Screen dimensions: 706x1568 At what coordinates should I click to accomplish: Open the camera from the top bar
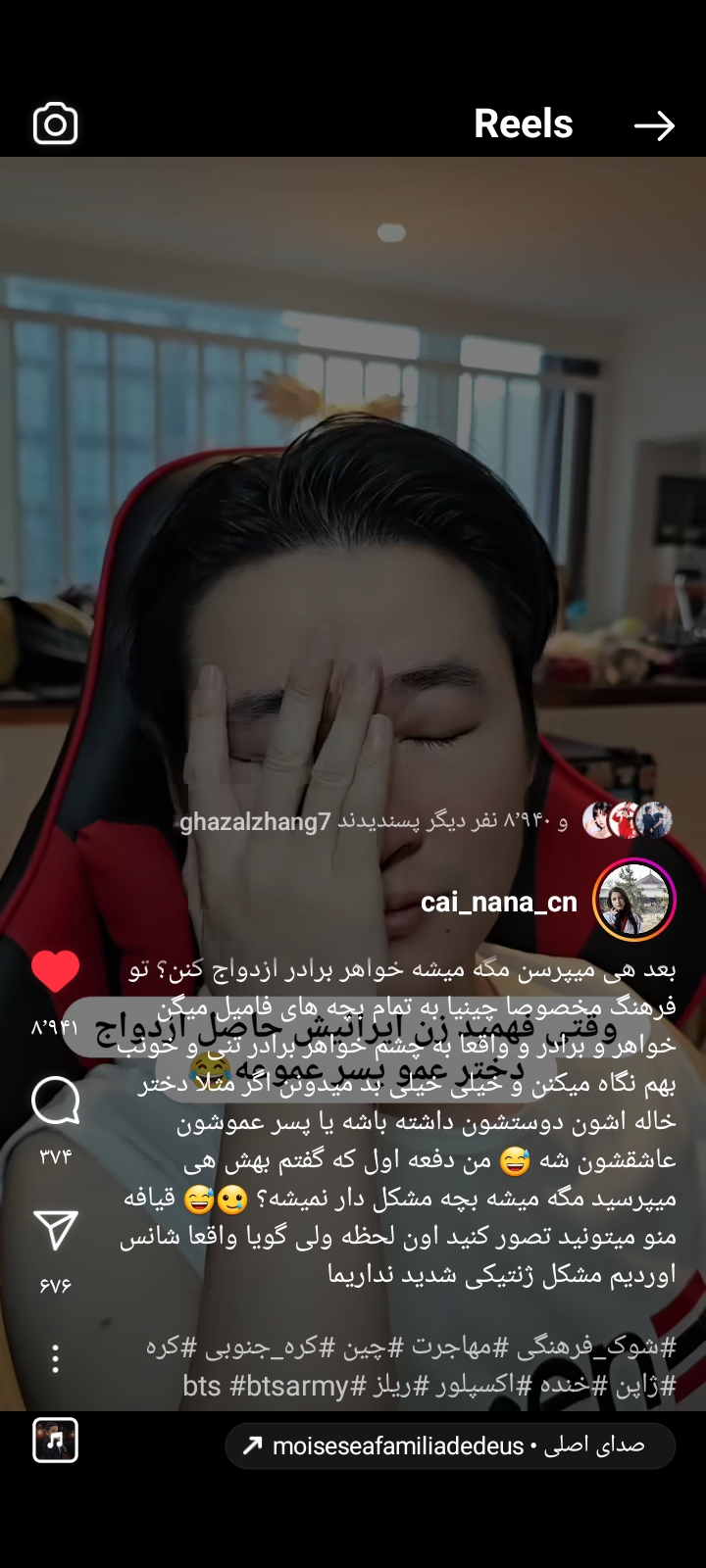[56, 124]
